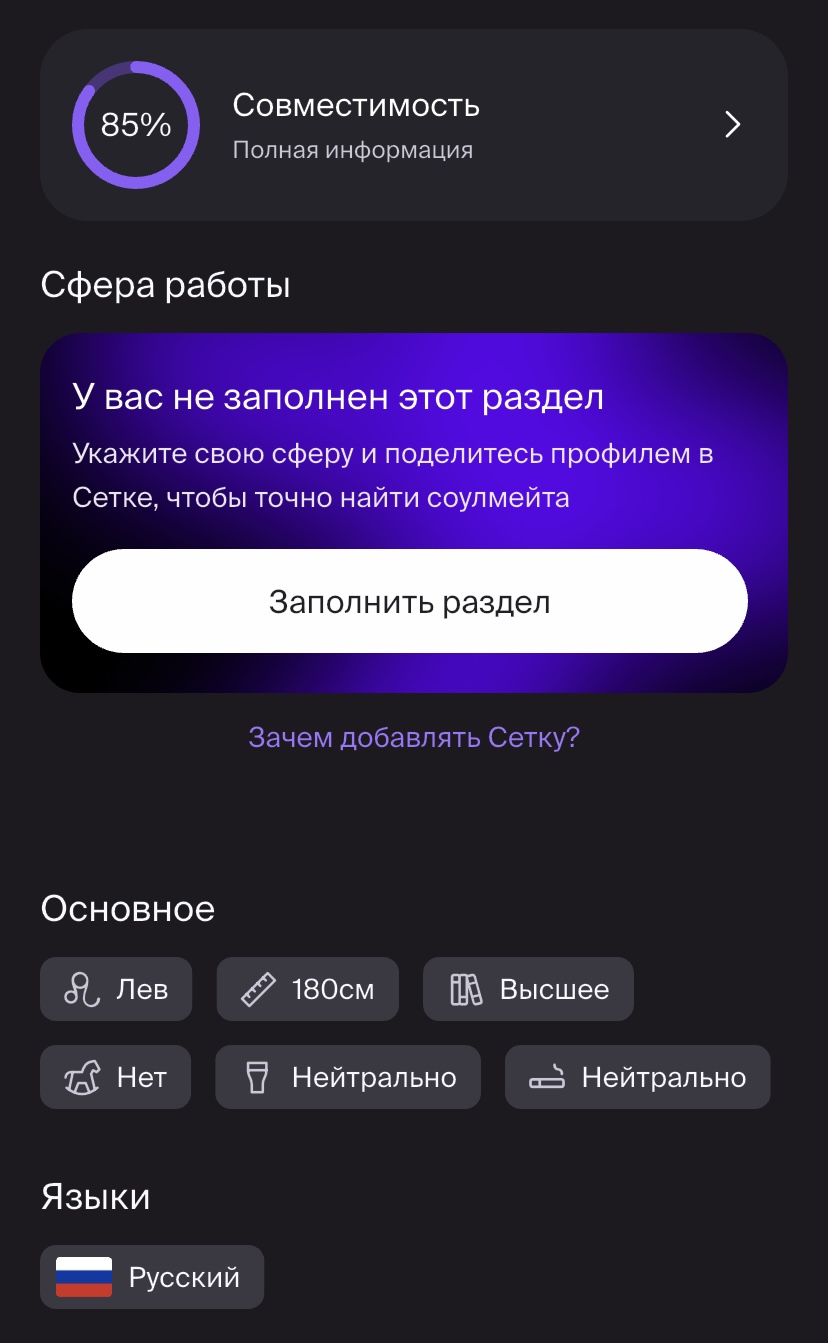Tap the 180см height chip

[308, 989]
